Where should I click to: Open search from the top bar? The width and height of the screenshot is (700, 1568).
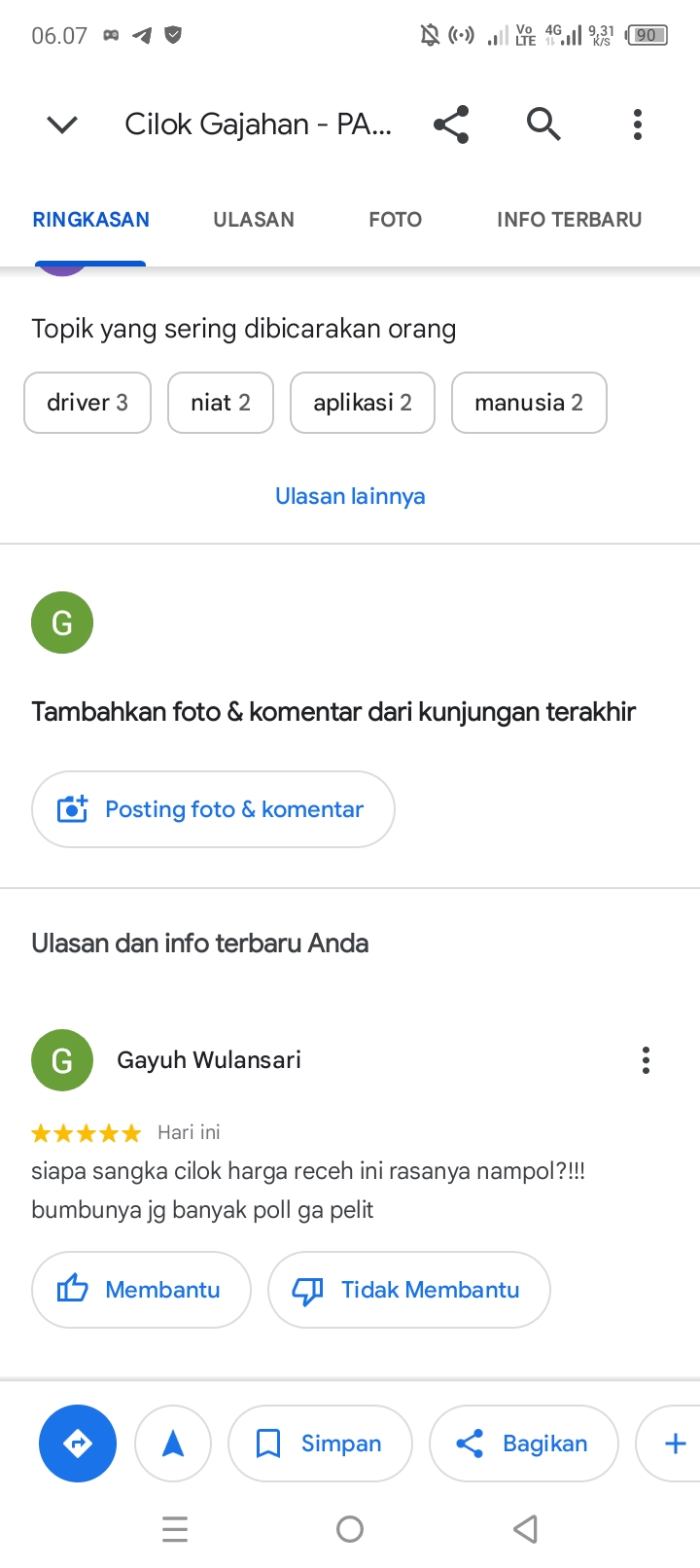pos(543,125)
